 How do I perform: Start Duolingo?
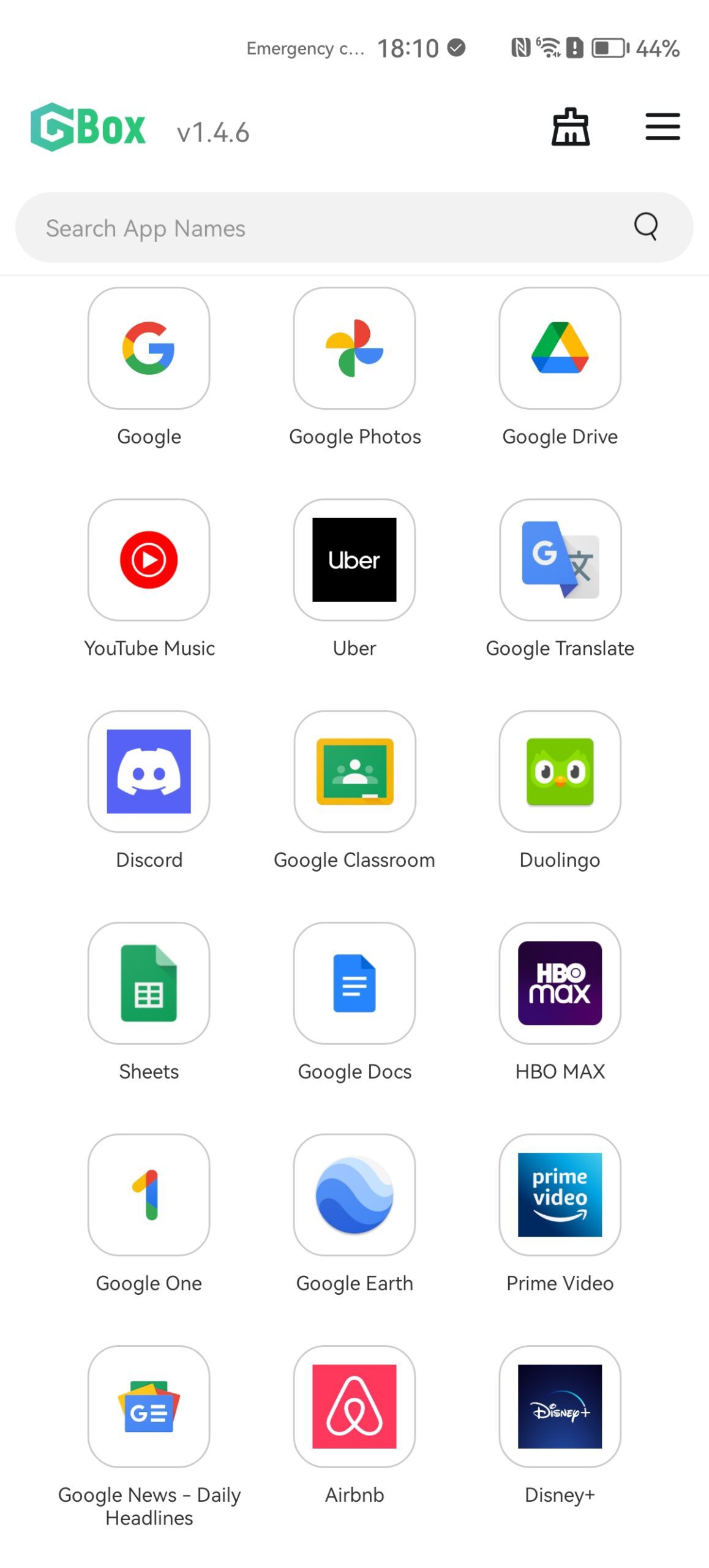click(x=560, y=772)
